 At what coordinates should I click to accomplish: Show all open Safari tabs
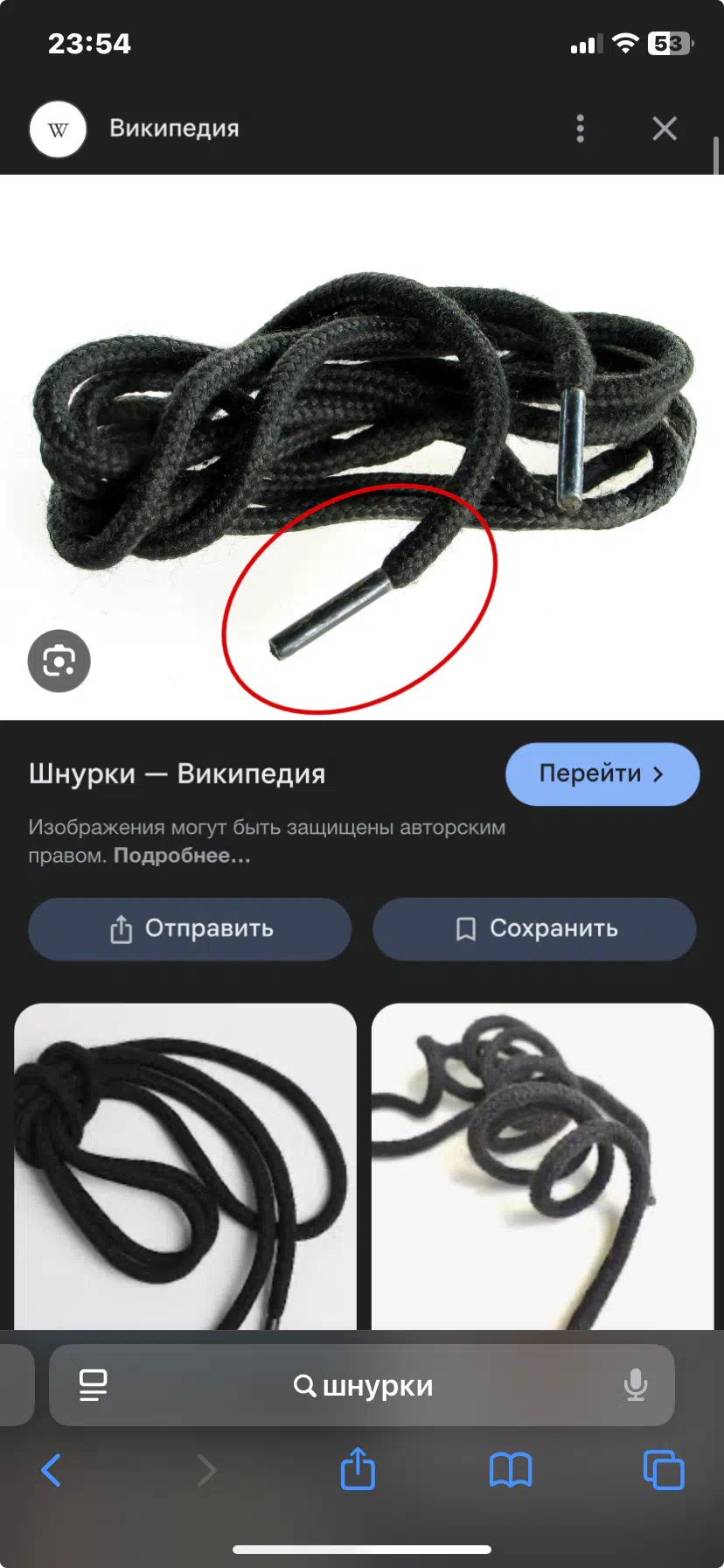(664, 1470)
